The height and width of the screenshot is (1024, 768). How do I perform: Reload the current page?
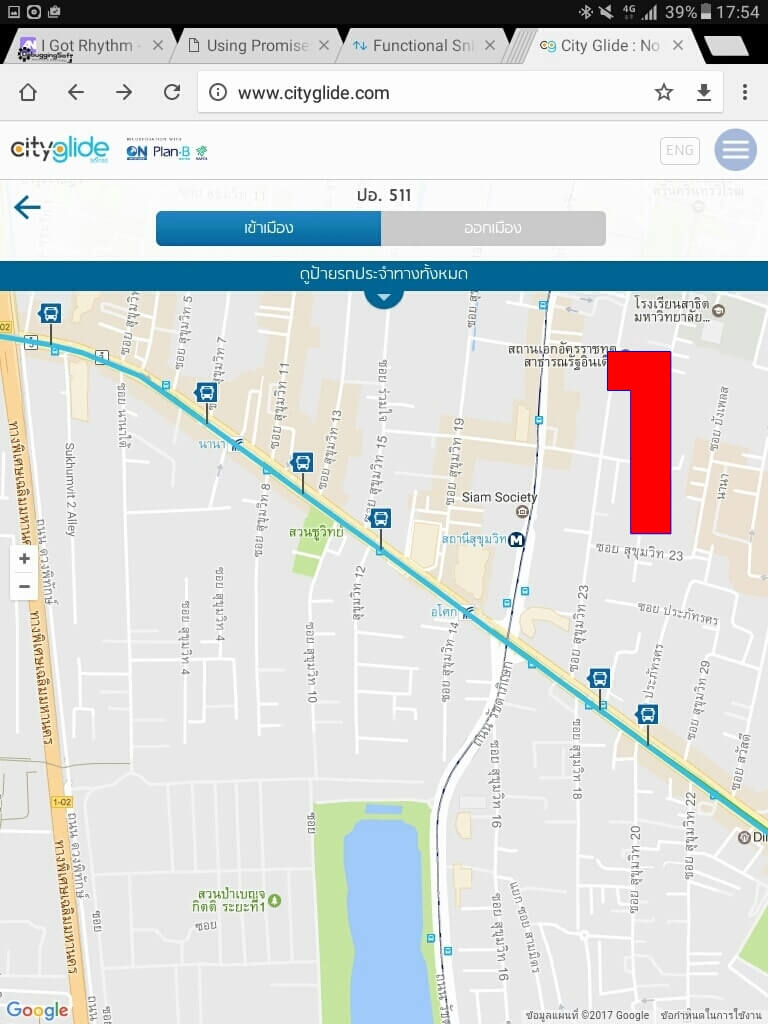pos(172,93)
